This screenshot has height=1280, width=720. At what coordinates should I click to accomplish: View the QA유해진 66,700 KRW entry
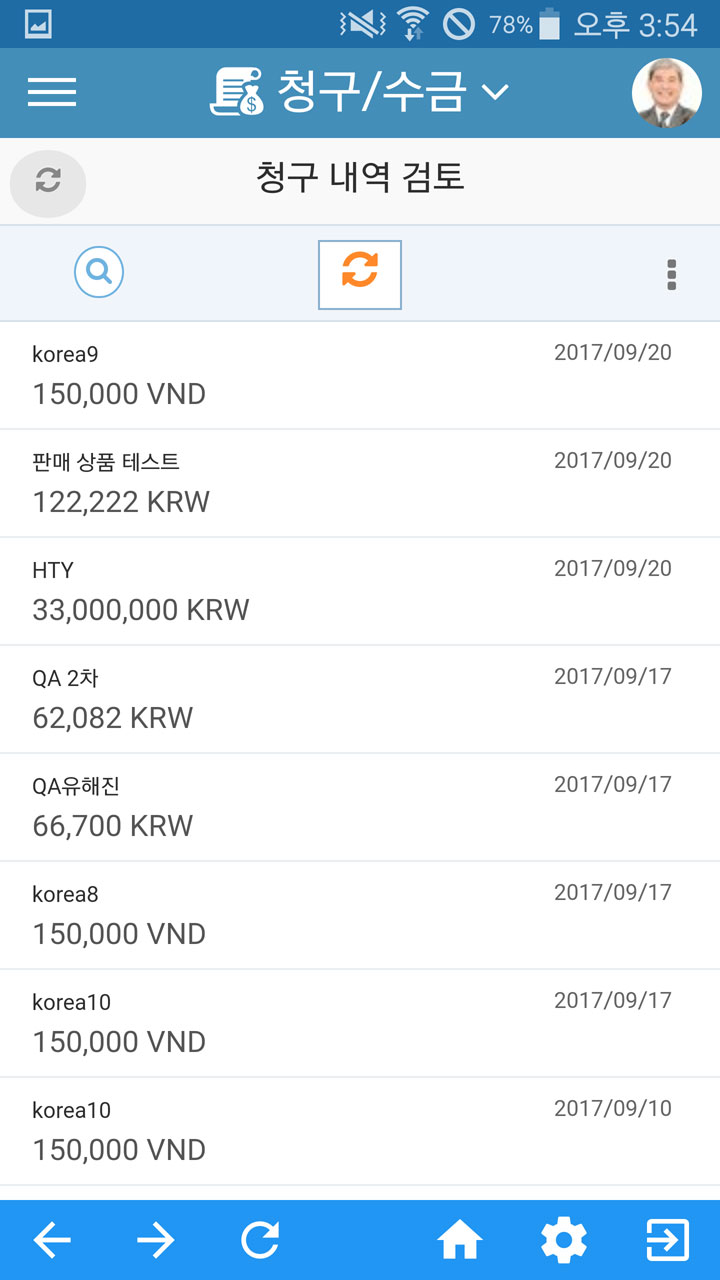coord(360,807)
